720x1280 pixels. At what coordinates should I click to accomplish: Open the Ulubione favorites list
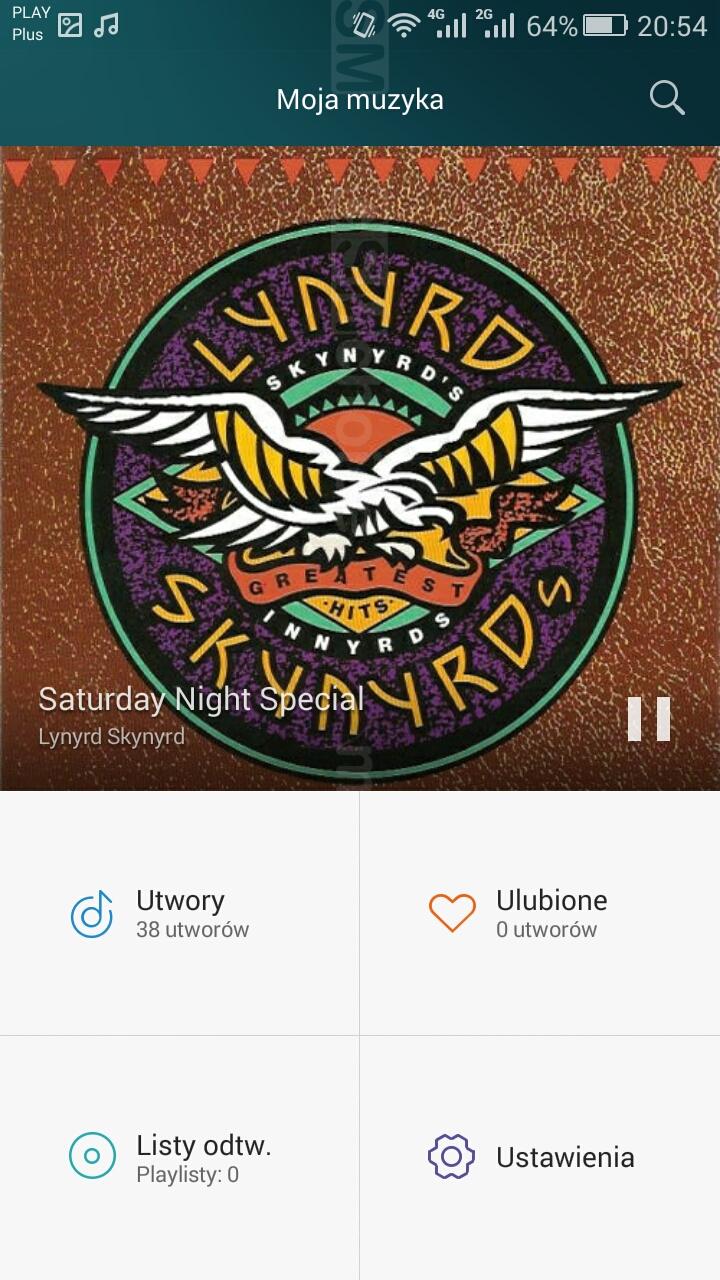point(540,913)
